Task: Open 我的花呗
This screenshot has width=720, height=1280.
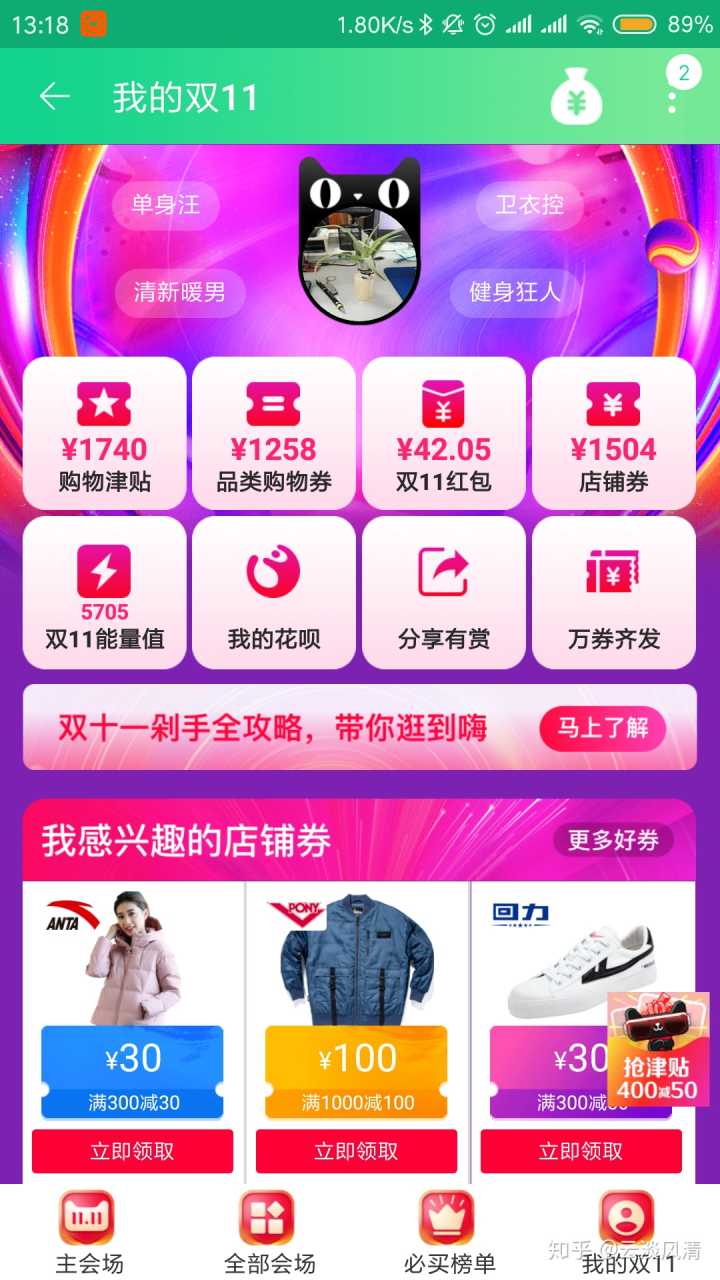Action: click(274, 593)
